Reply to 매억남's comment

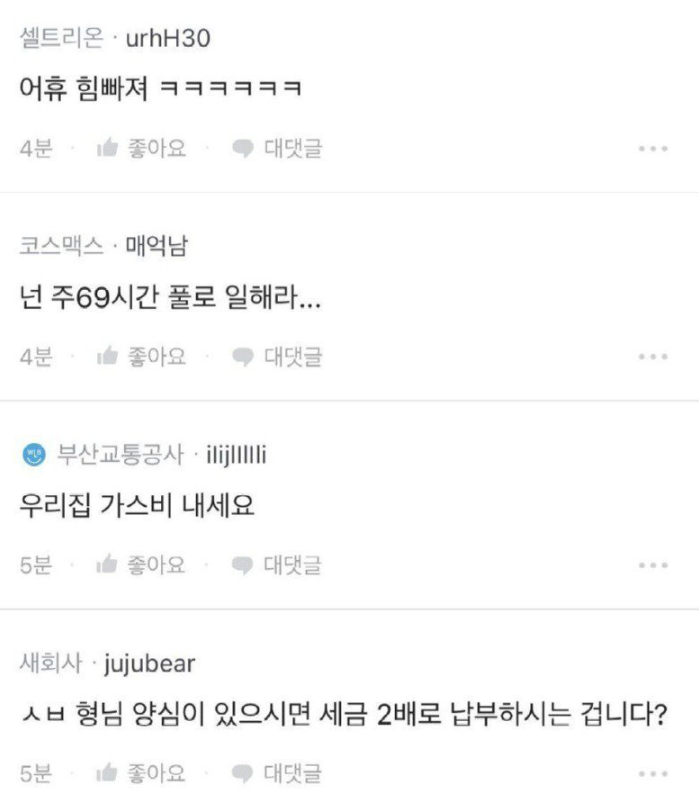coord(277,357)
